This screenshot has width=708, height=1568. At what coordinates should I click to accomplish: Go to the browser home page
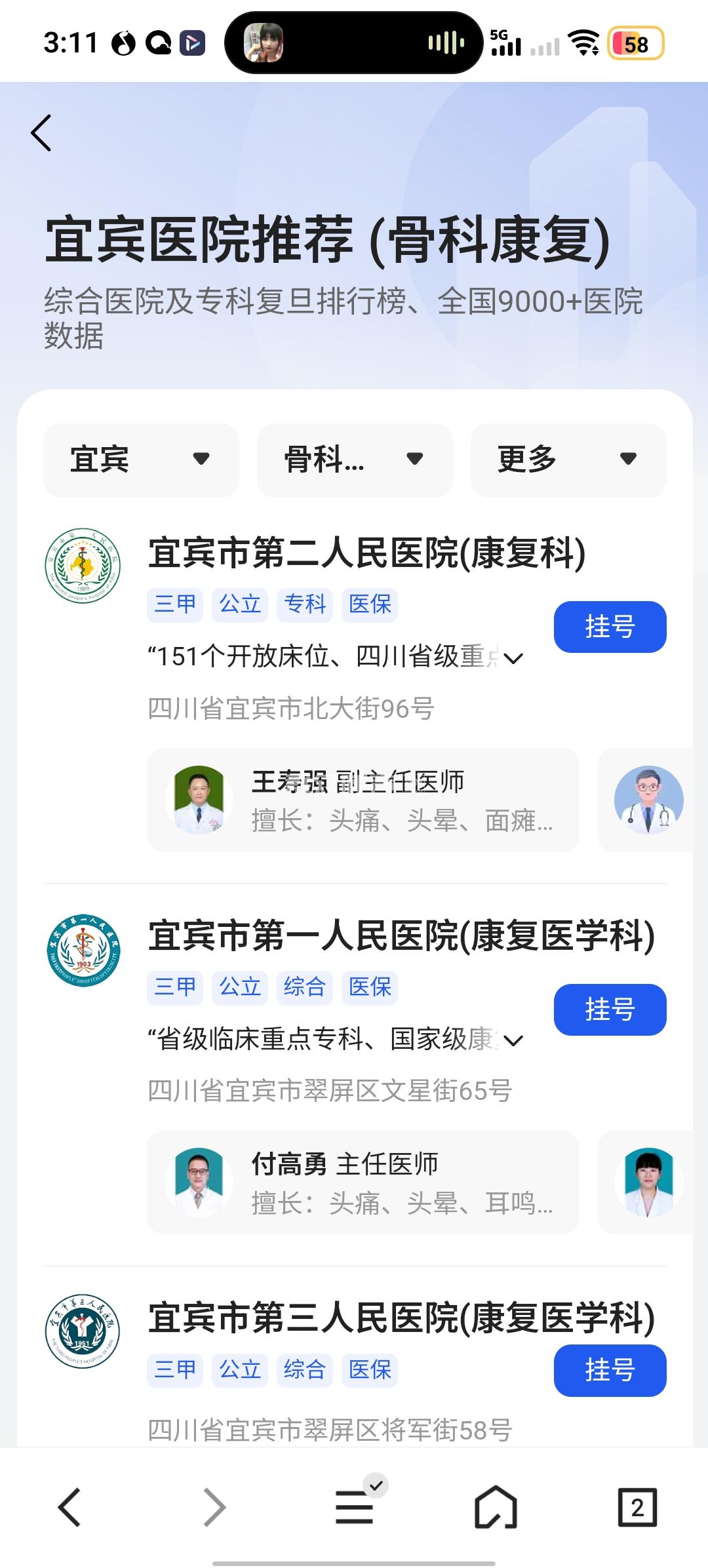[496, 1508]
